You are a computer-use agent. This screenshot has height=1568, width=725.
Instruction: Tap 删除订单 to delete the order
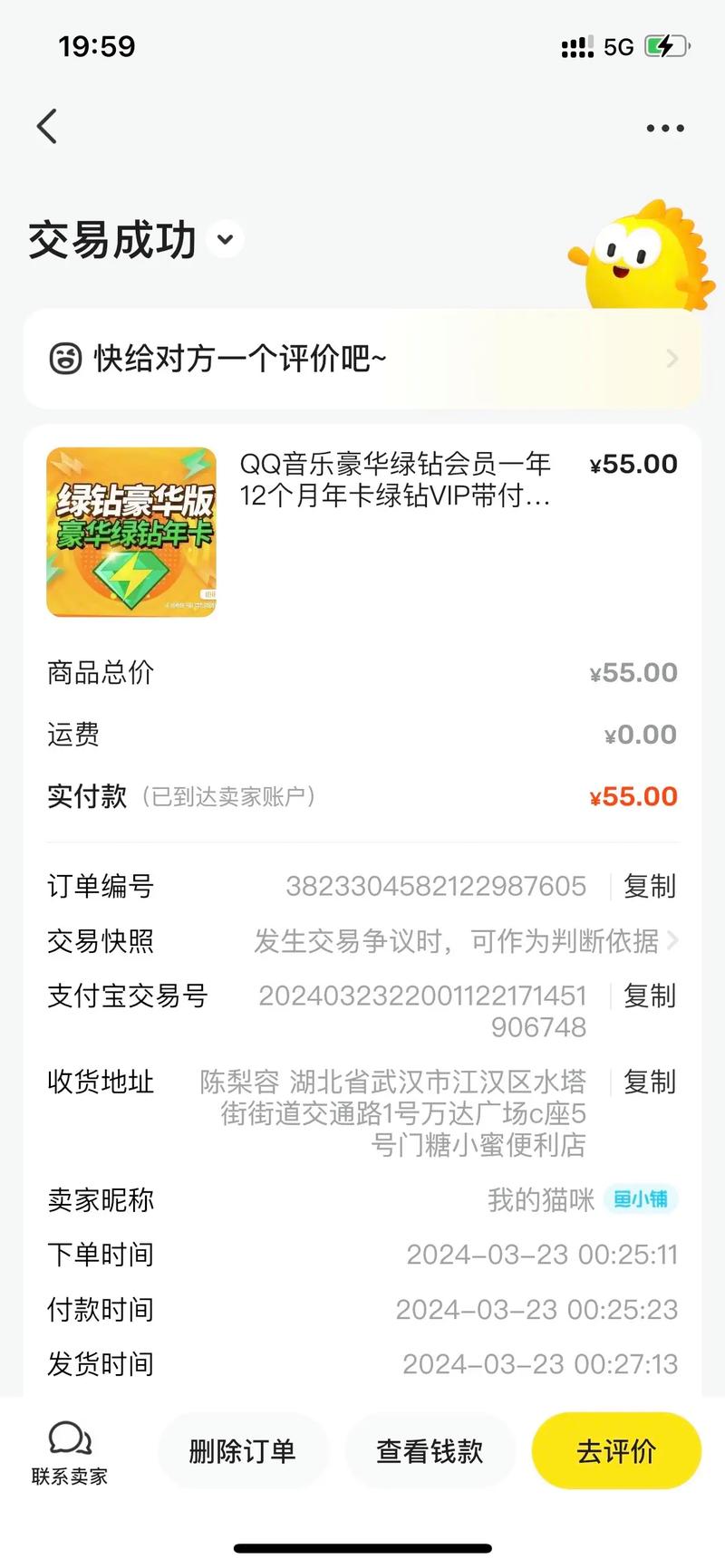(243, 1450)
